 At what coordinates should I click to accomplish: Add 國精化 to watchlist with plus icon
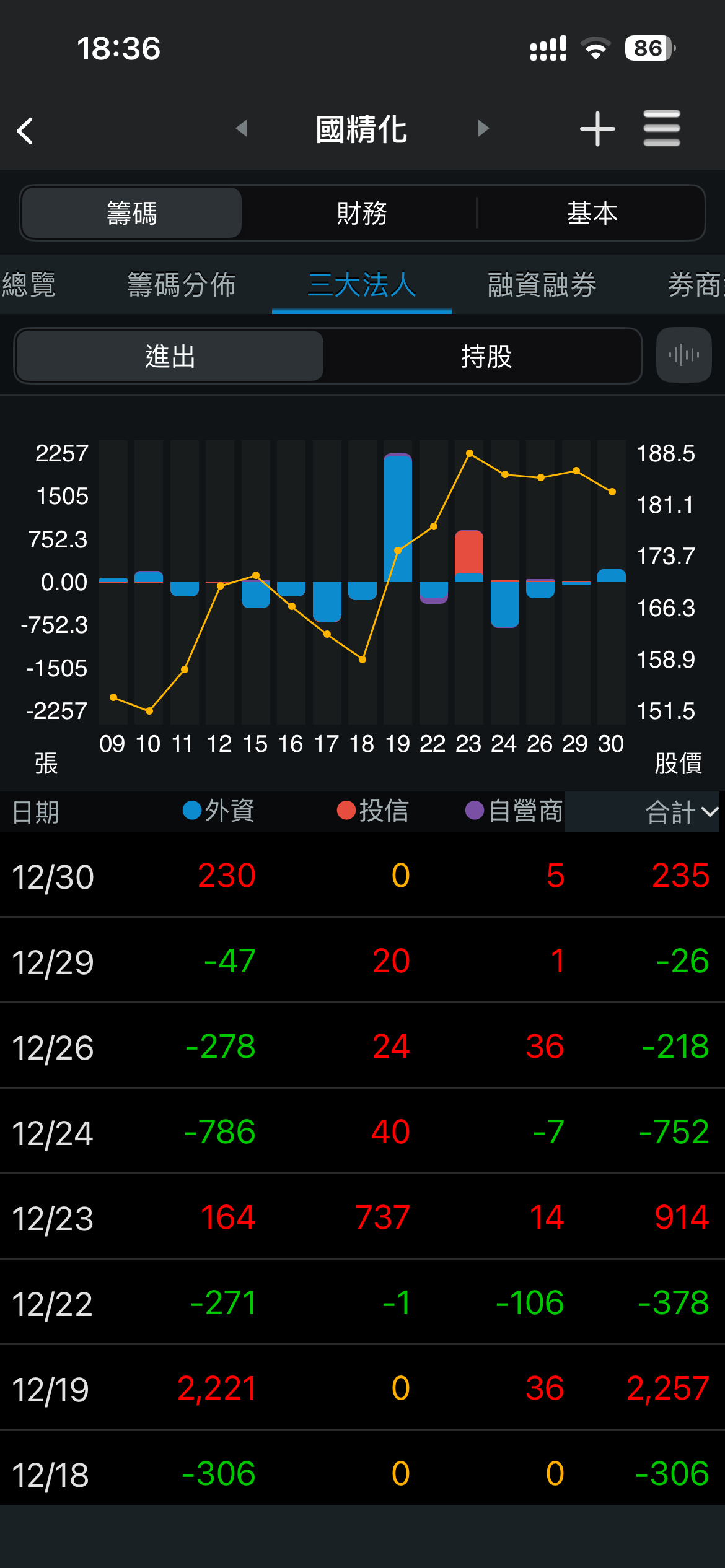[x=597, y=129]
